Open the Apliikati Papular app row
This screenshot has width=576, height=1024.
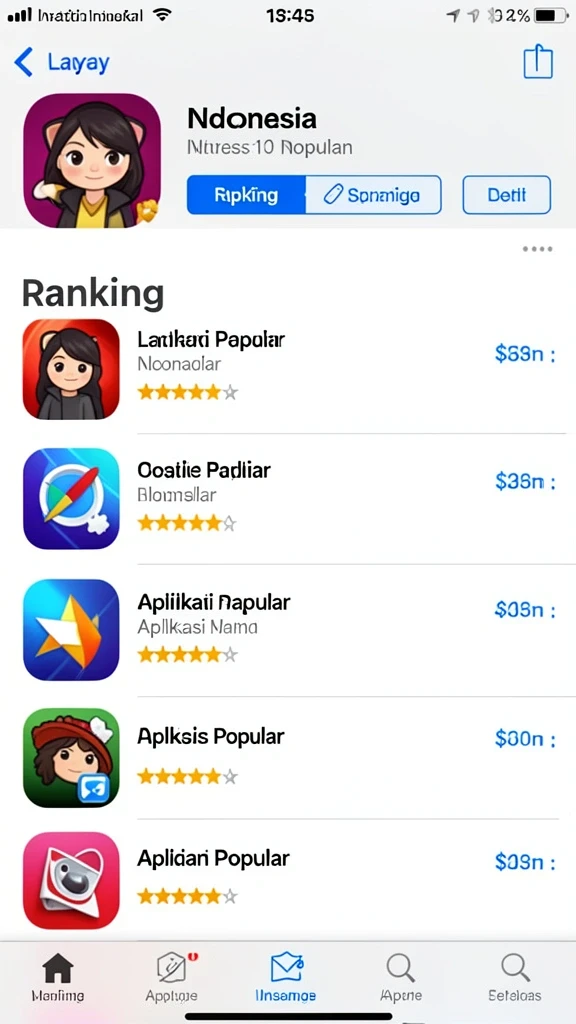(x=290, y=630)
